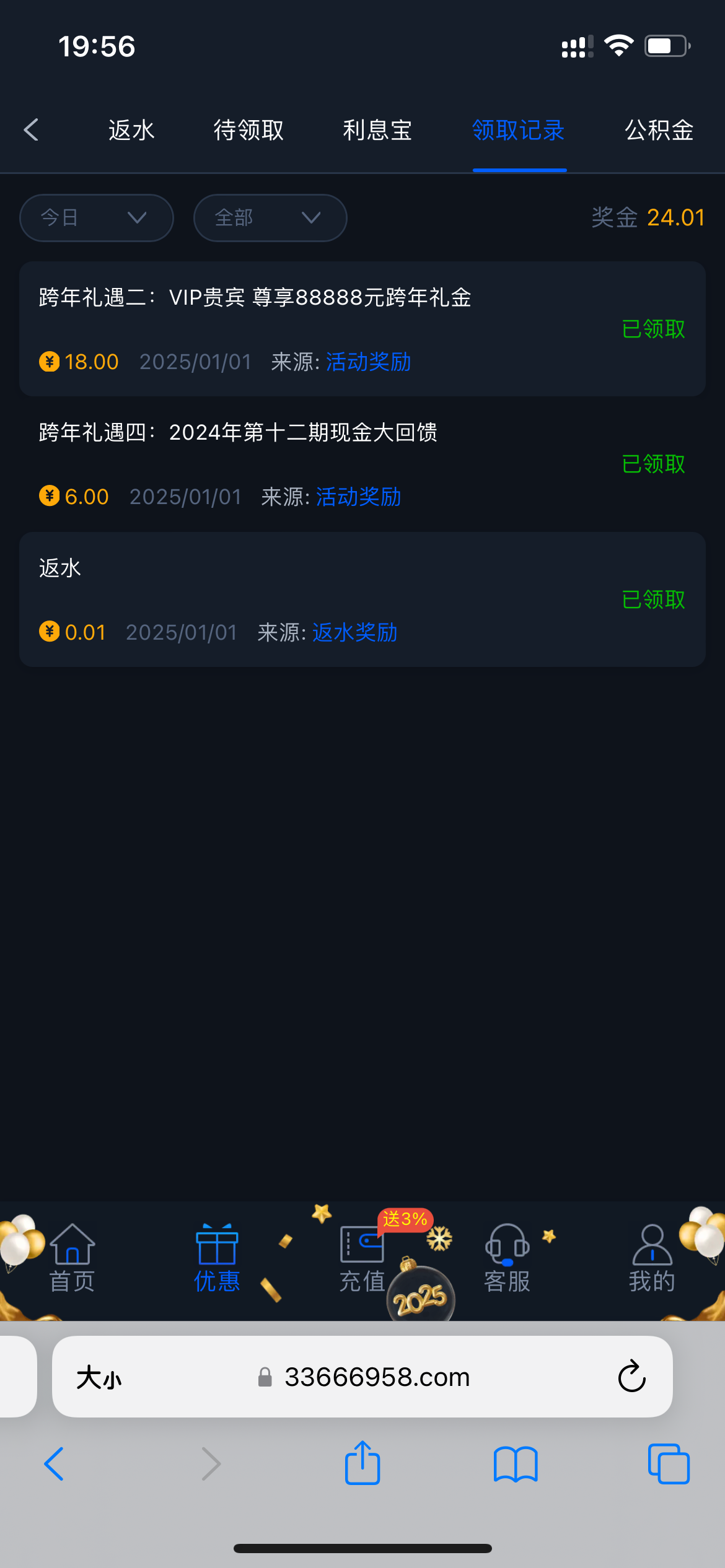Open 我的 profile tab
This screenshot has width=725, height=1568.
(x=652, y=1258)
